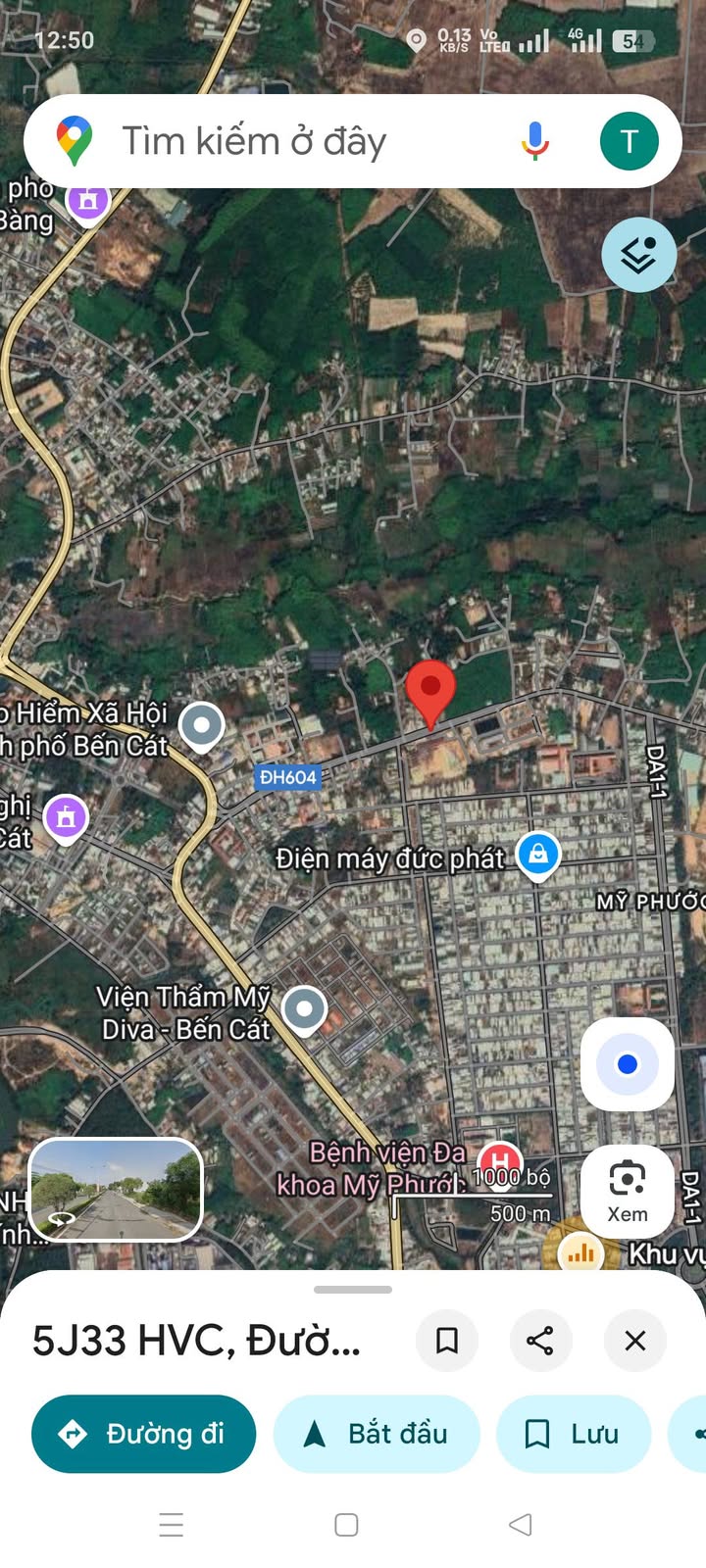706x1568 pixels.
Task: Select the Điện máy đức phát marker
Action: point(538,855)
